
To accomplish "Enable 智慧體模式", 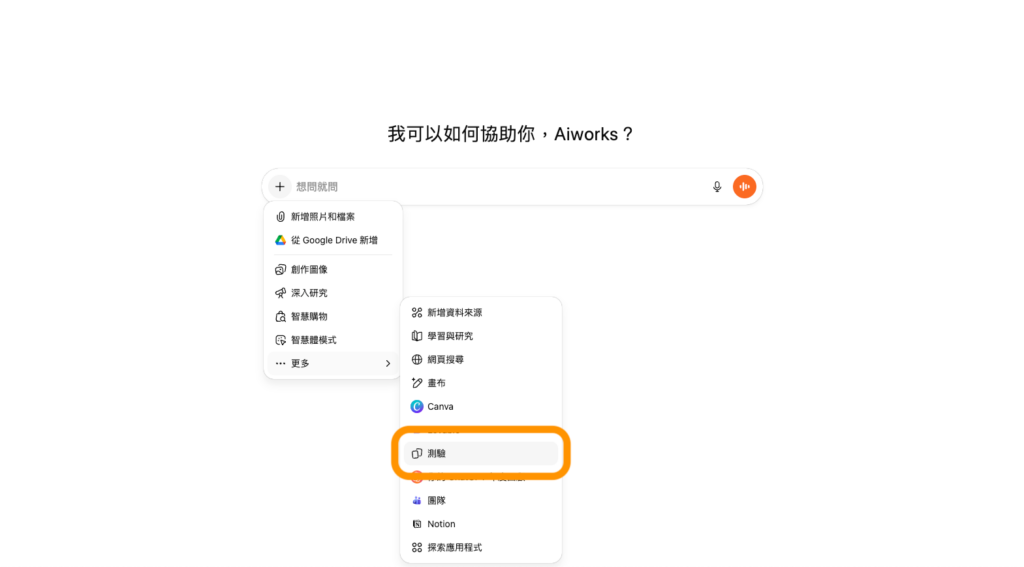I will (x=313, y=340).
